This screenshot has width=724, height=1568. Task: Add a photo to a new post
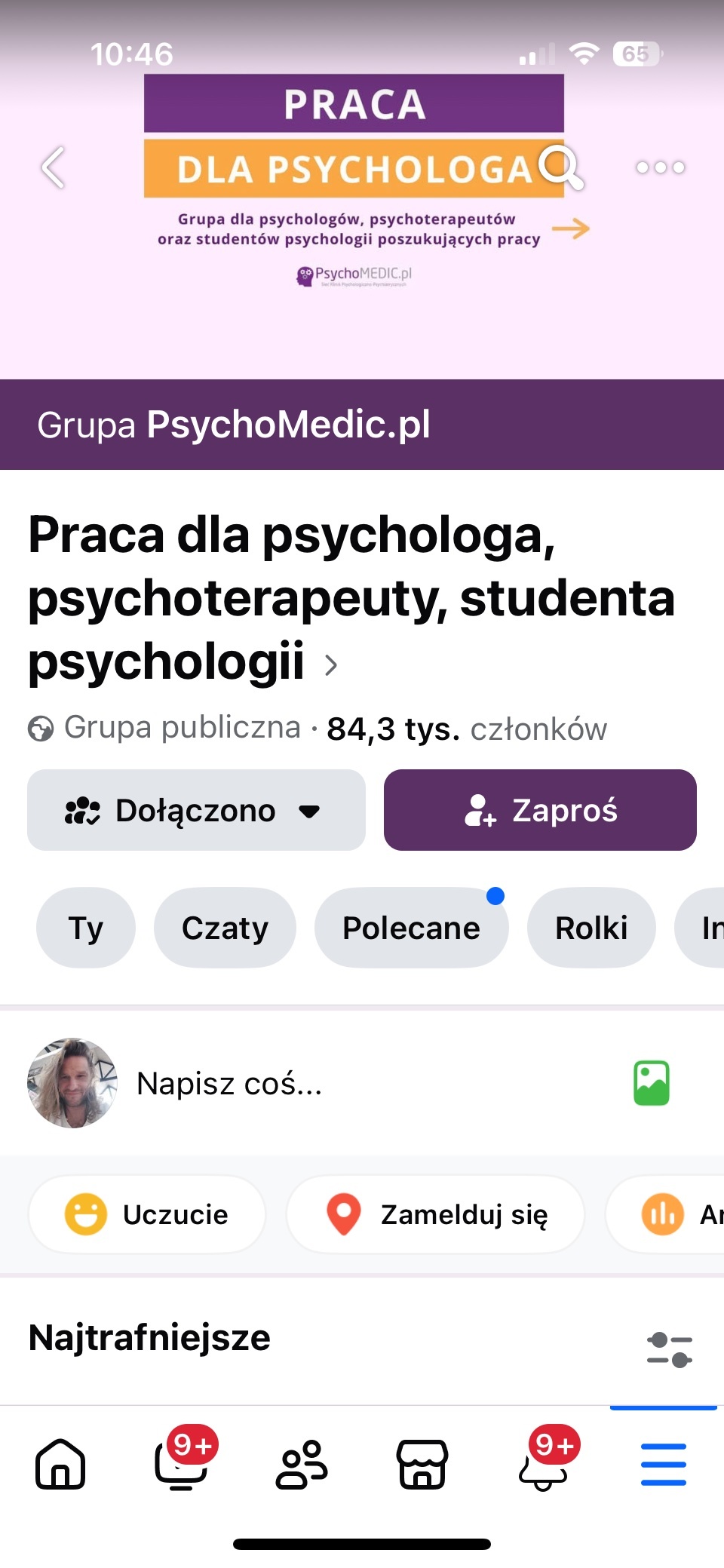[651, 1083]
